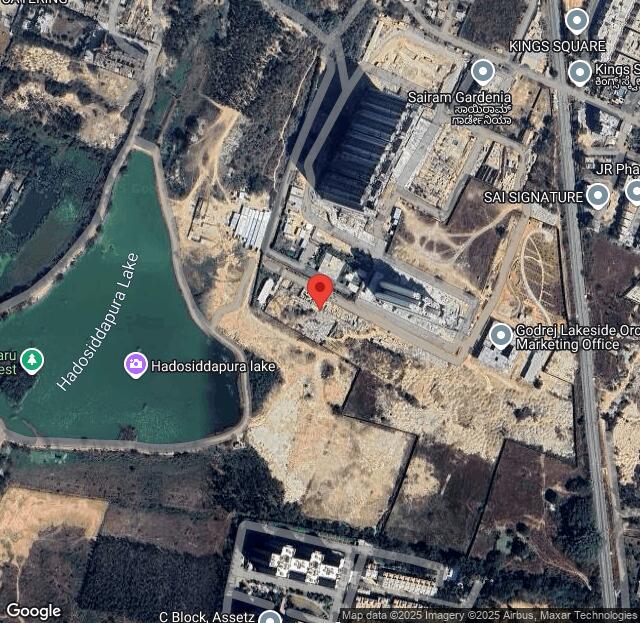Image resolution: width=640 pixels, height=623 pixels.
Task: Open the SAI SIGNATURE place pin
Action: coord(597,195)
